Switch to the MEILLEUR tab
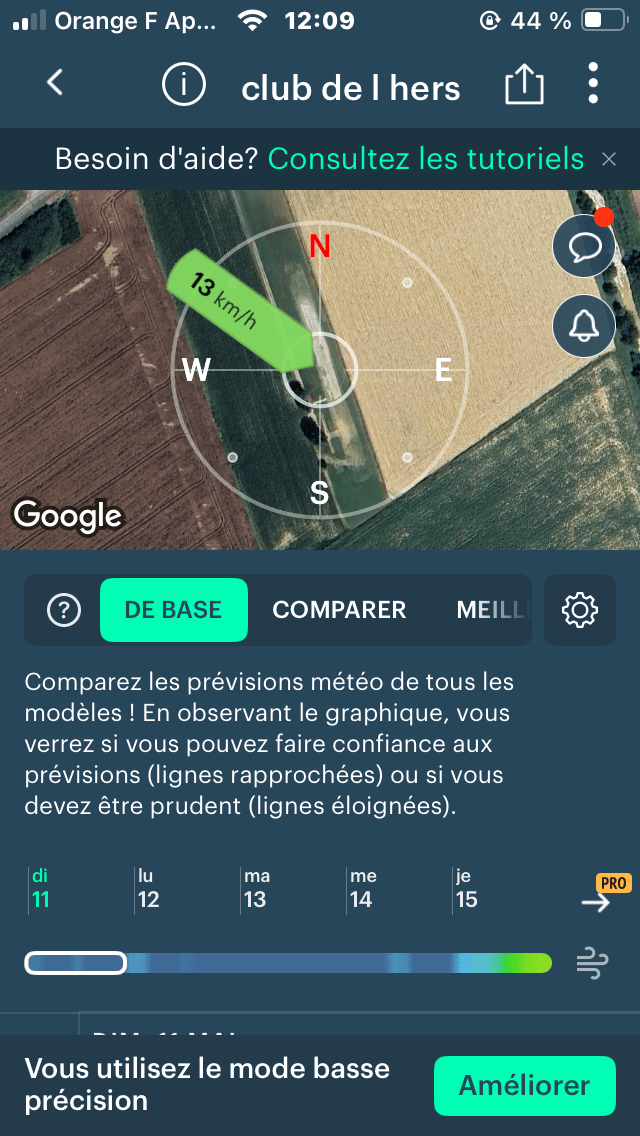 [490, 609]
